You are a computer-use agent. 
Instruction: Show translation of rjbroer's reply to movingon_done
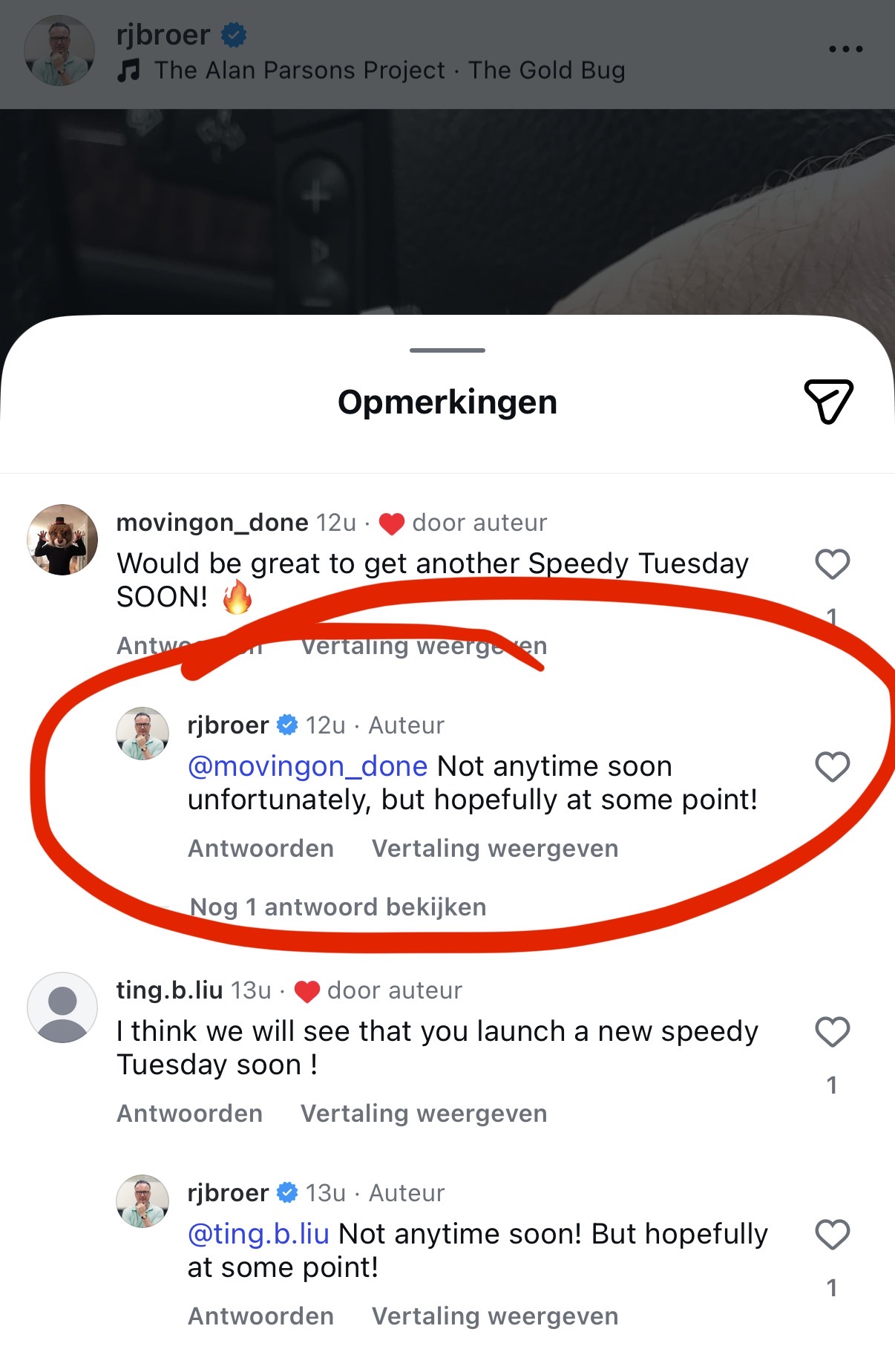[x=494, y=848]
